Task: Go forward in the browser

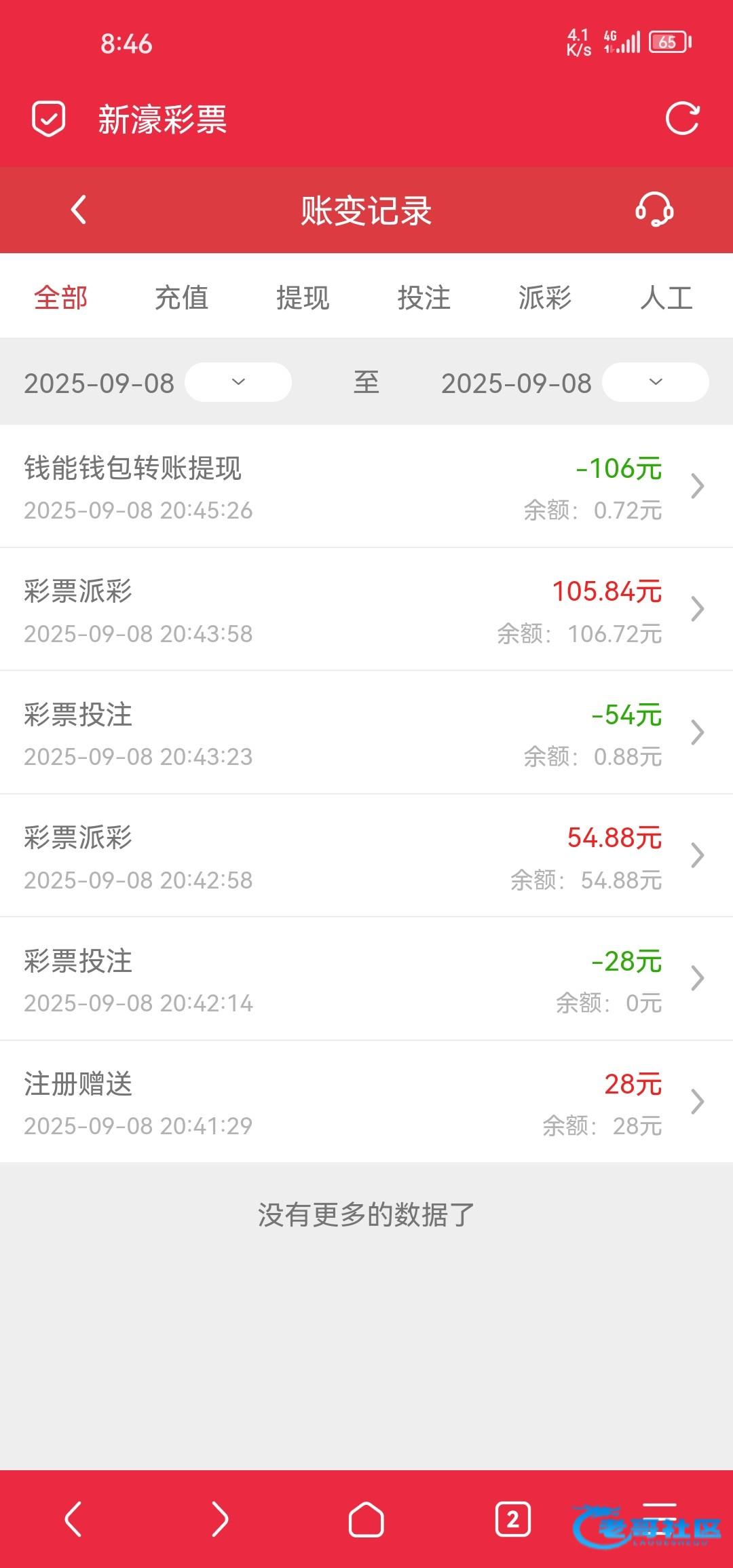Action: click(220, 1519)
